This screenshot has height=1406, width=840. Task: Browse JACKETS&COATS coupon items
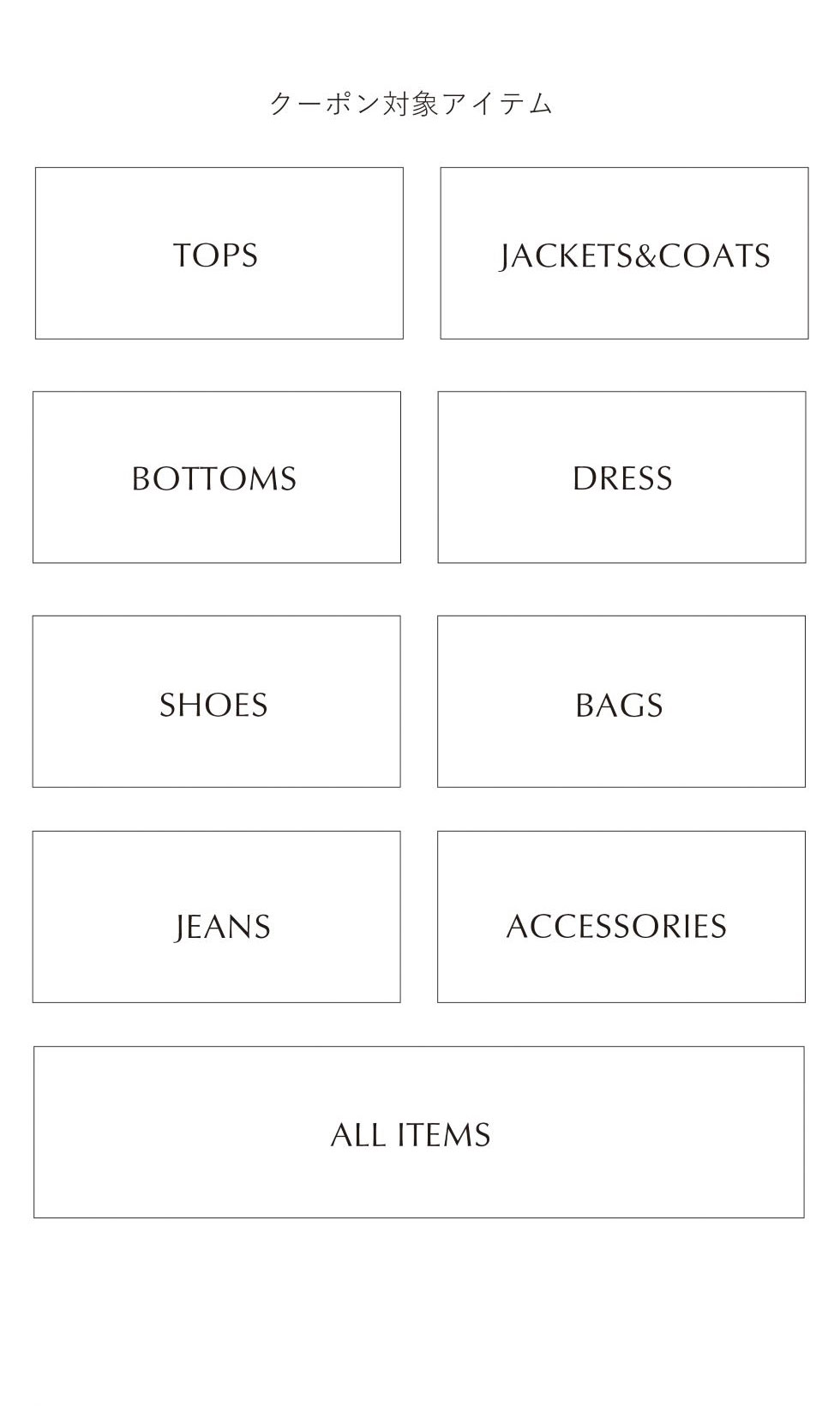pyautogui.click(x=624, y=254)
